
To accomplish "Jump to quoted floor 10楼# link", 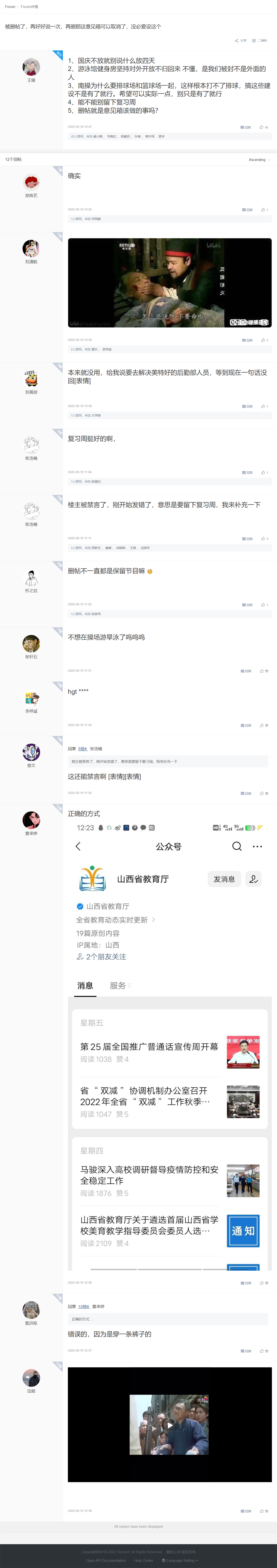I will click(84, 1306).
